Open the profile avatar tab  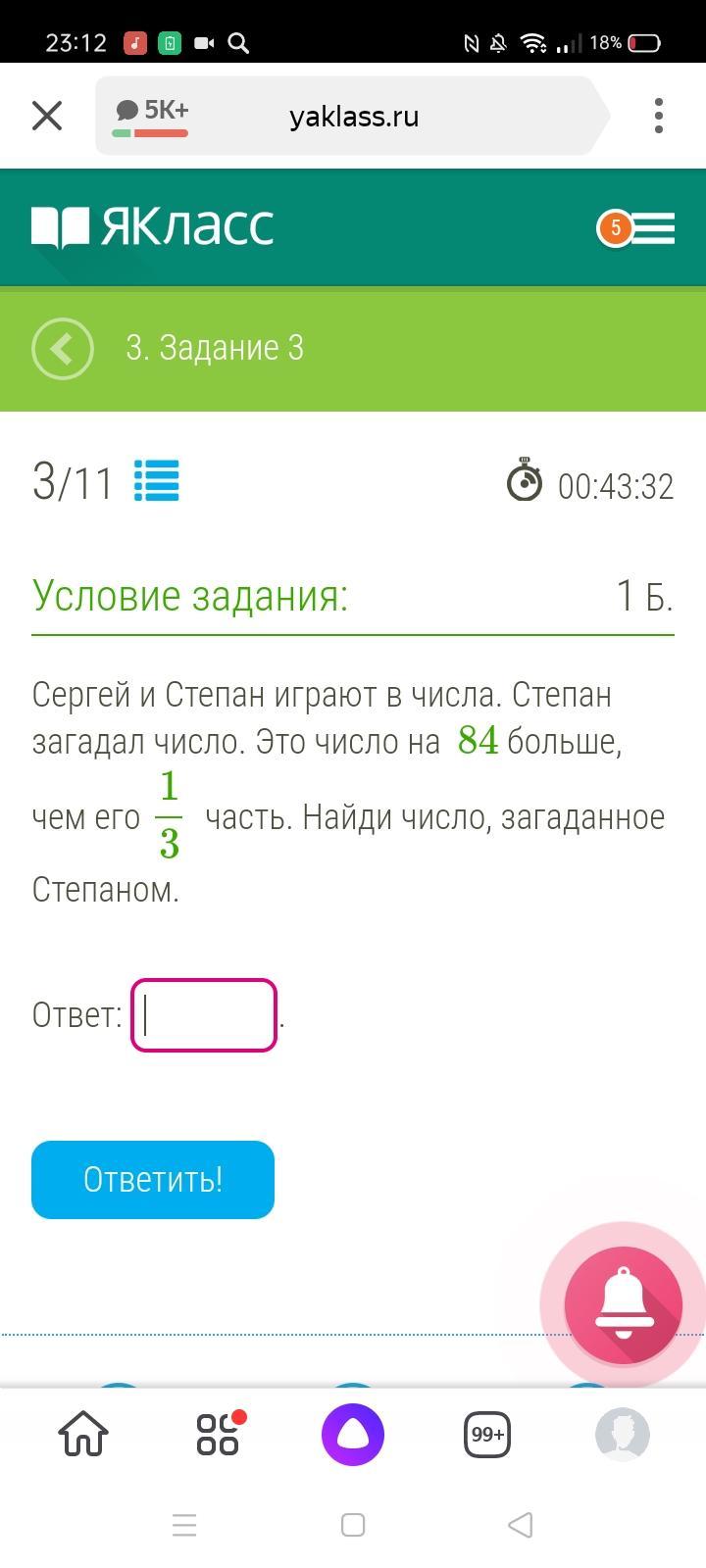pyautogui.click(x=623, y=1435)
